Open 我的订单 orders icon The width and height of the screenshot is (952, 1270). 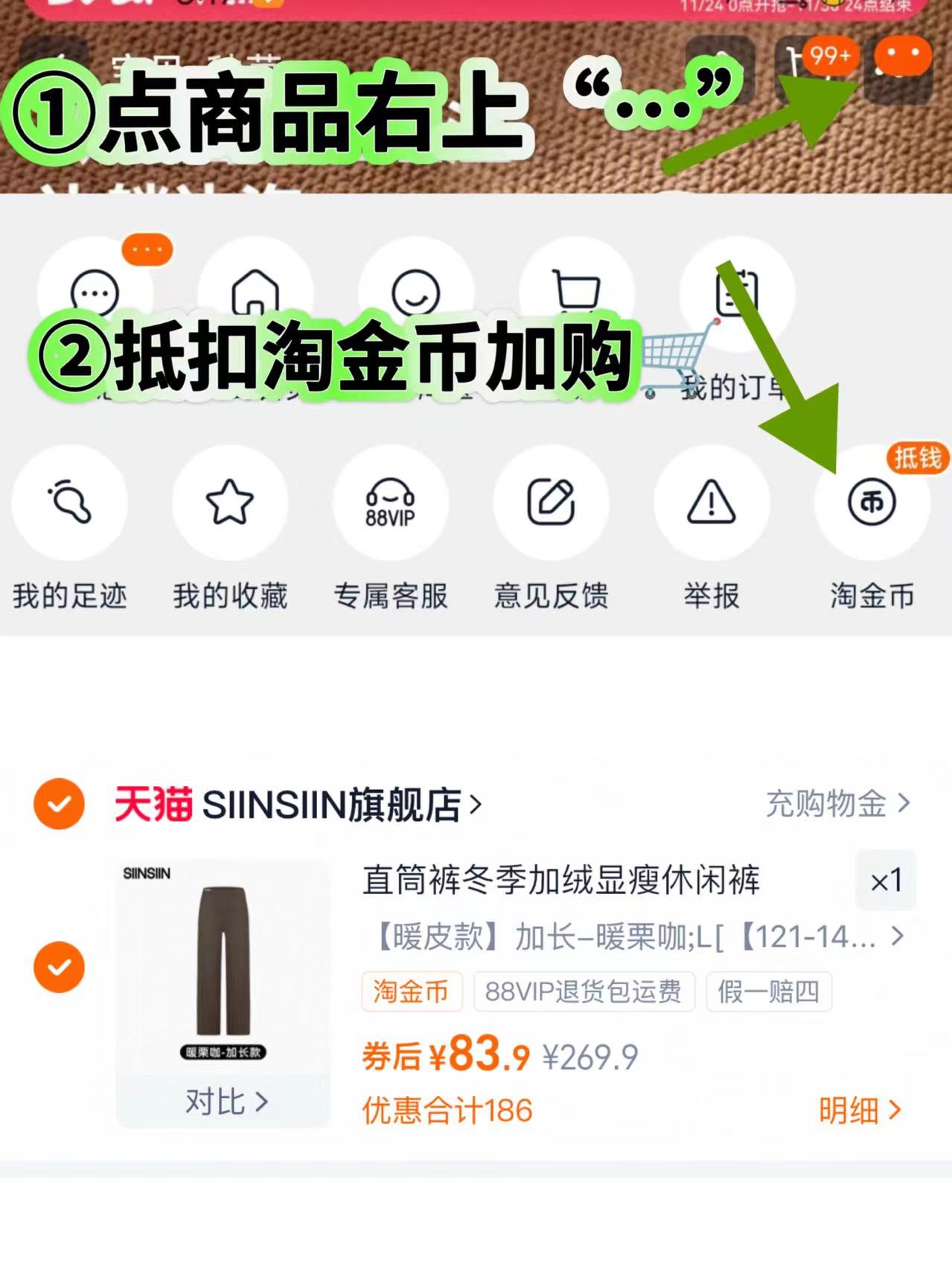tap(735, 293)
